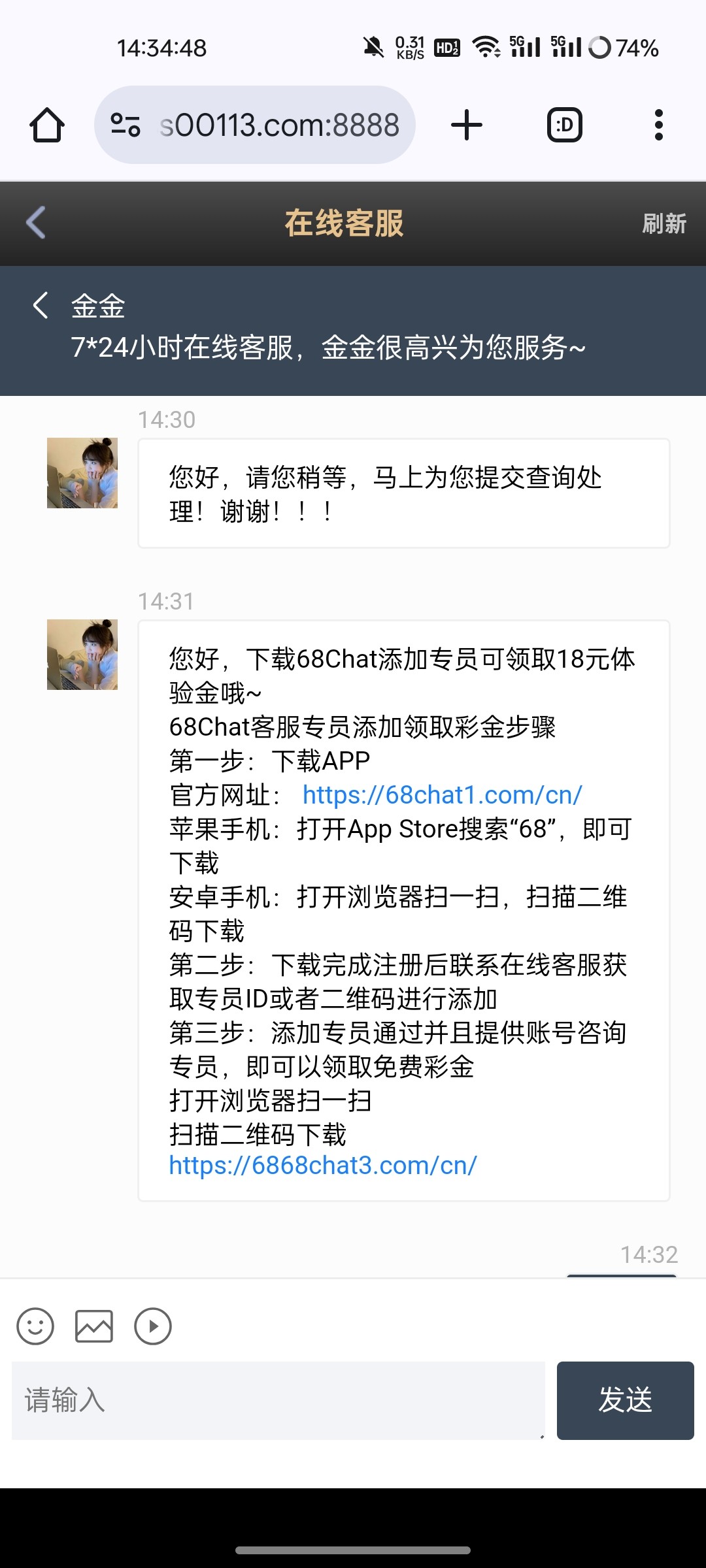Open the browser overflow menu
This screenshot has width=706, height=1568.
point(659,125)
